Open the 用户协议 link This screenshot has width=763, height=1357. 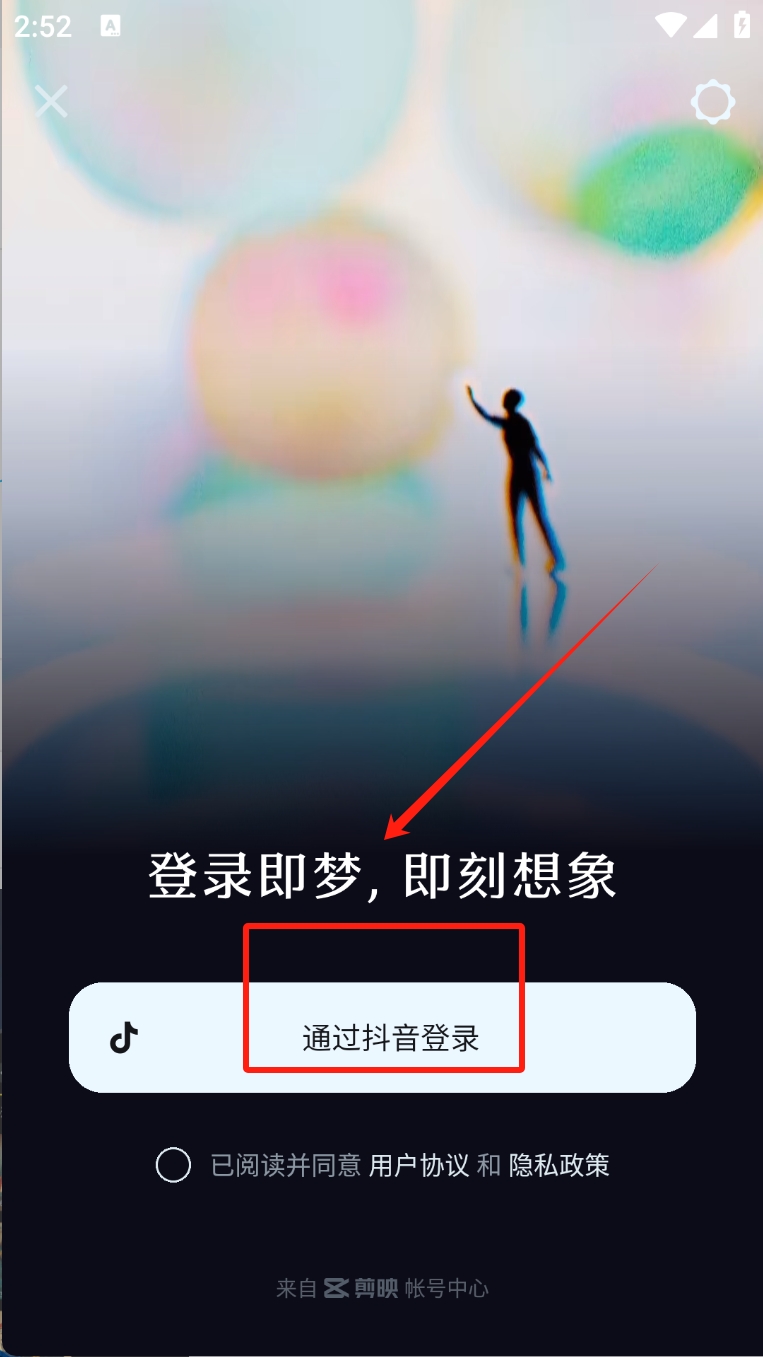coord(419,1165)
